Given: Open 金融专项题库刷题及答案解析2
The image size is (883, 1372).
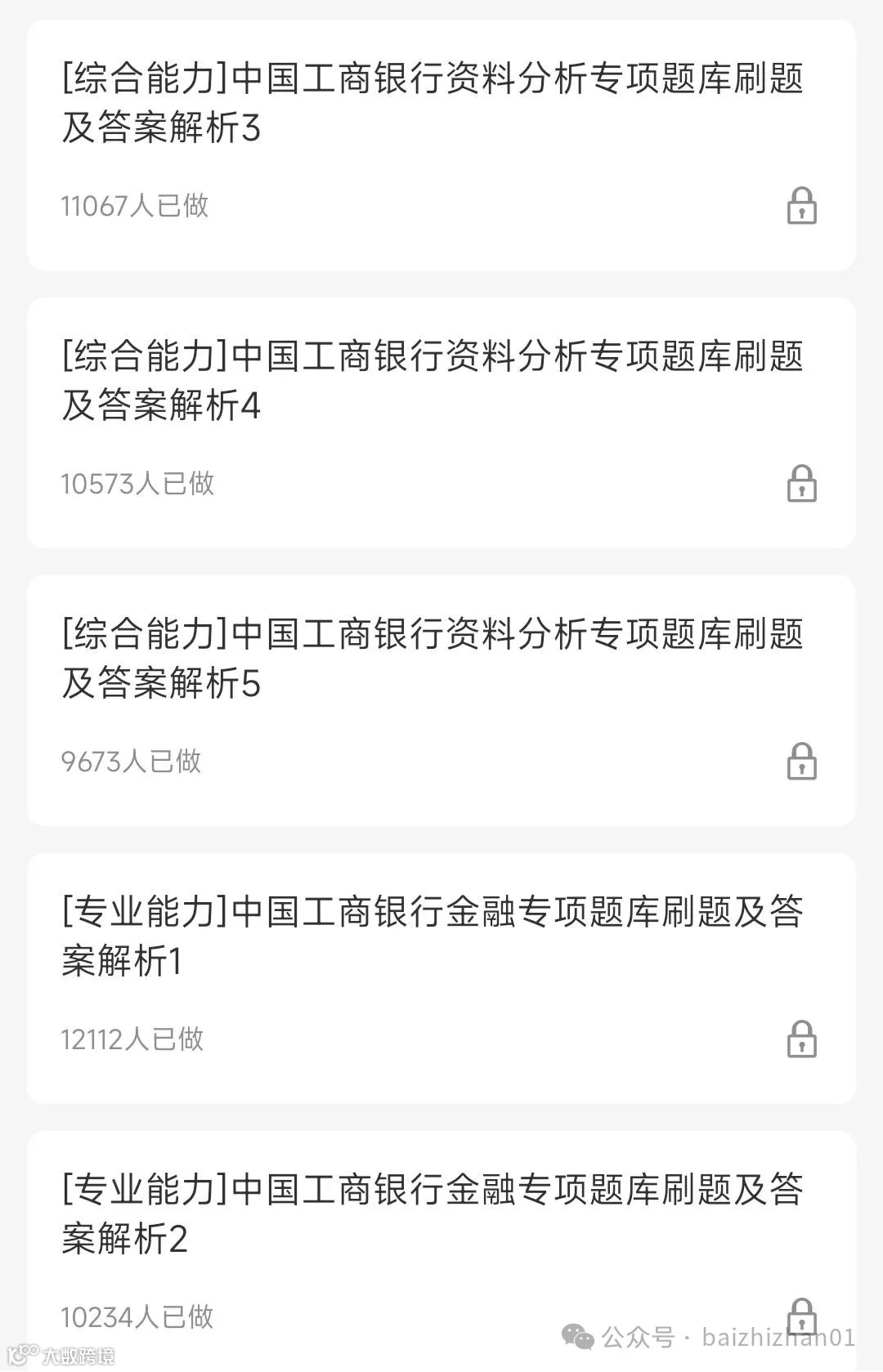Looking at the screenshot, I should (x=433, y=1210).
